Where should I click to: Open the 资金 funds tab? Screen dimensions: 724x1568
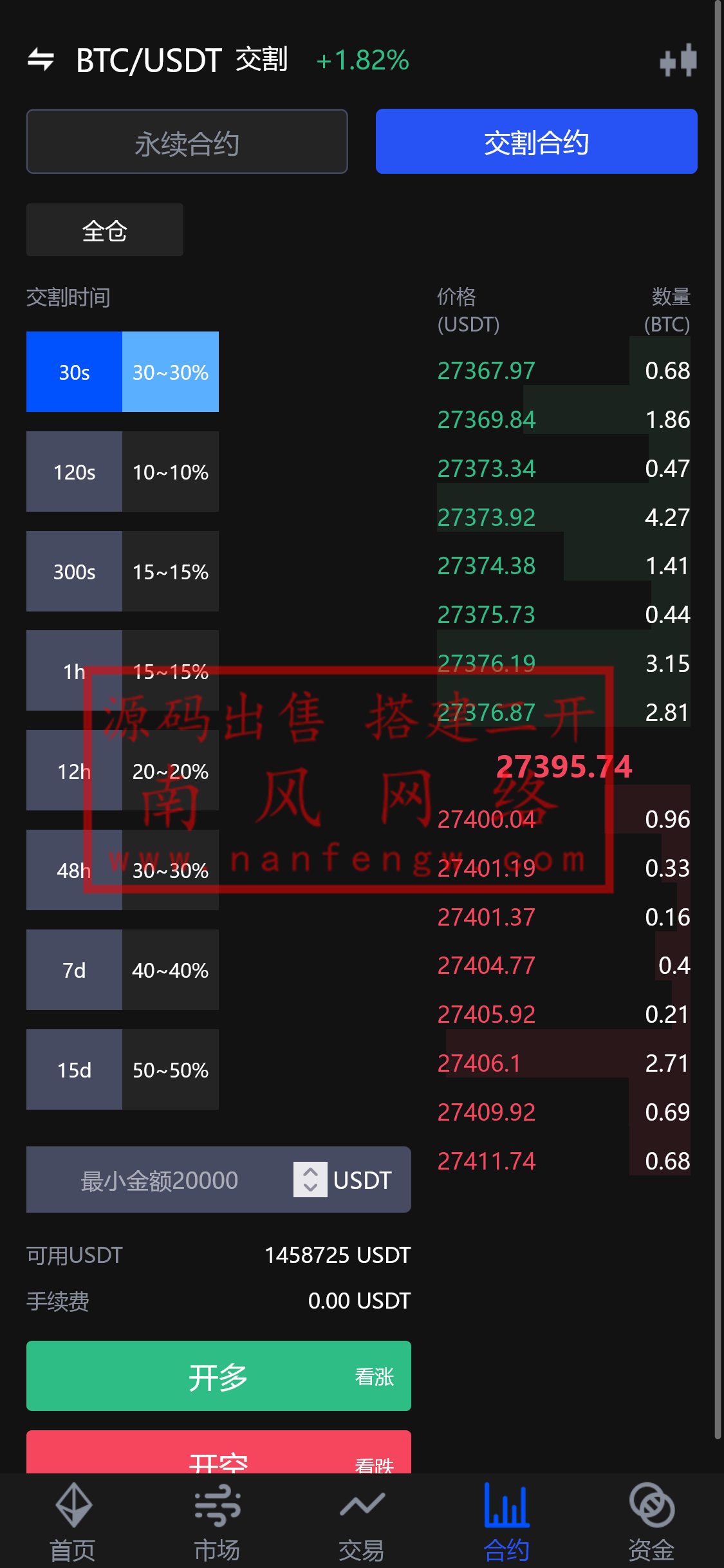(x=651, y=1522)
